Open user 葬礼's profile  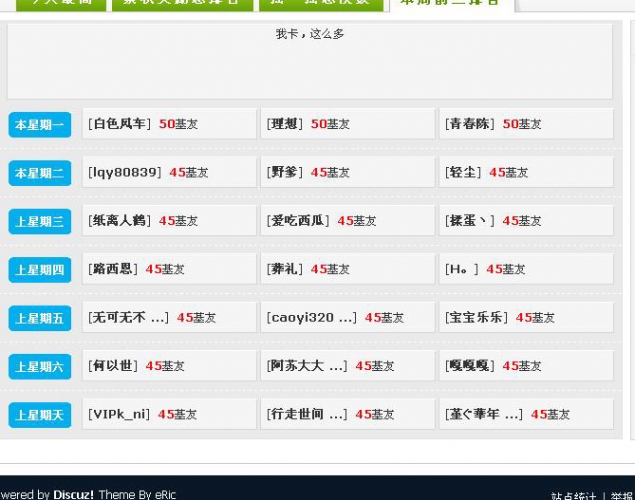pos(285,269)
